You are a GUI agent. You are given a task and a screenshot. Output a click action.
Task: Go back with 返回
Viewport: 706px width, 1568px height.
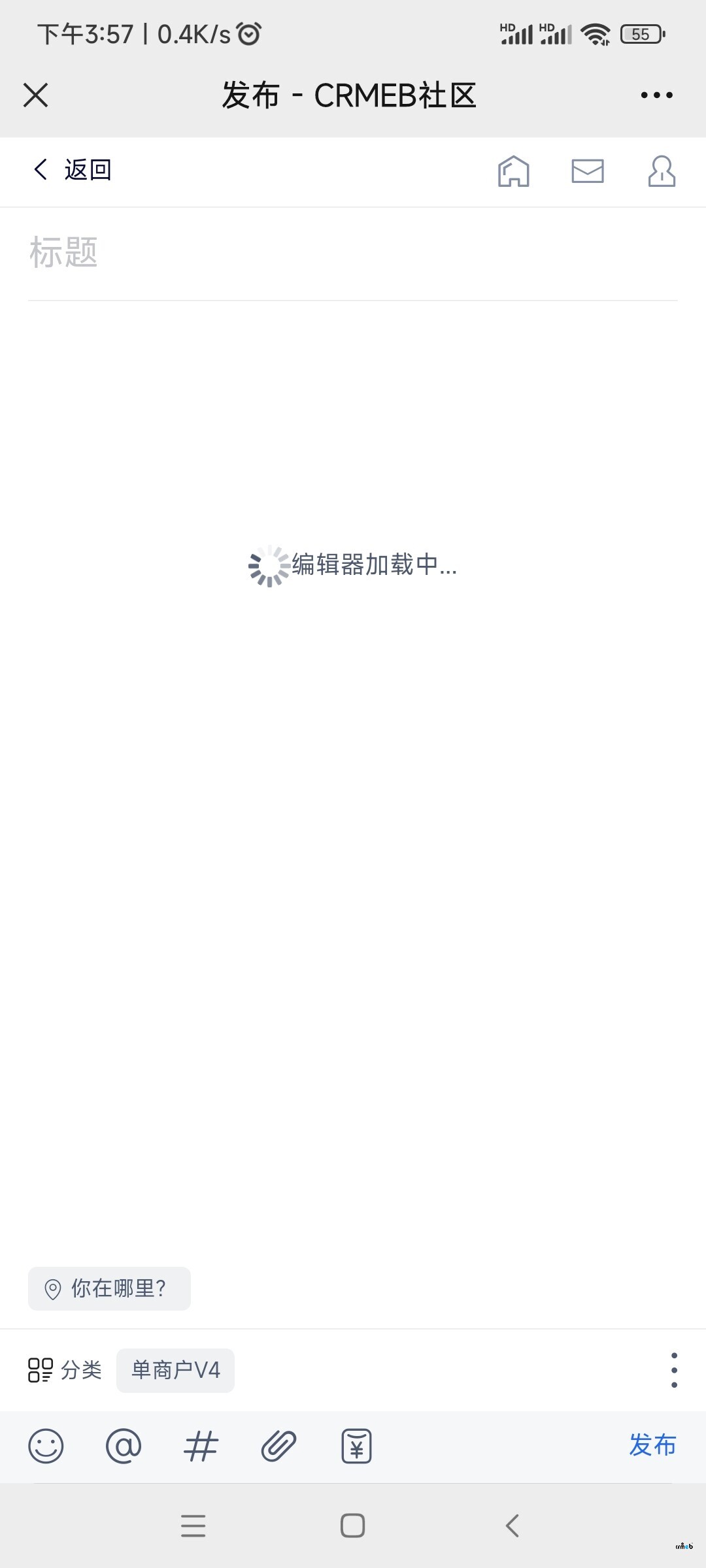click(72, 170)
